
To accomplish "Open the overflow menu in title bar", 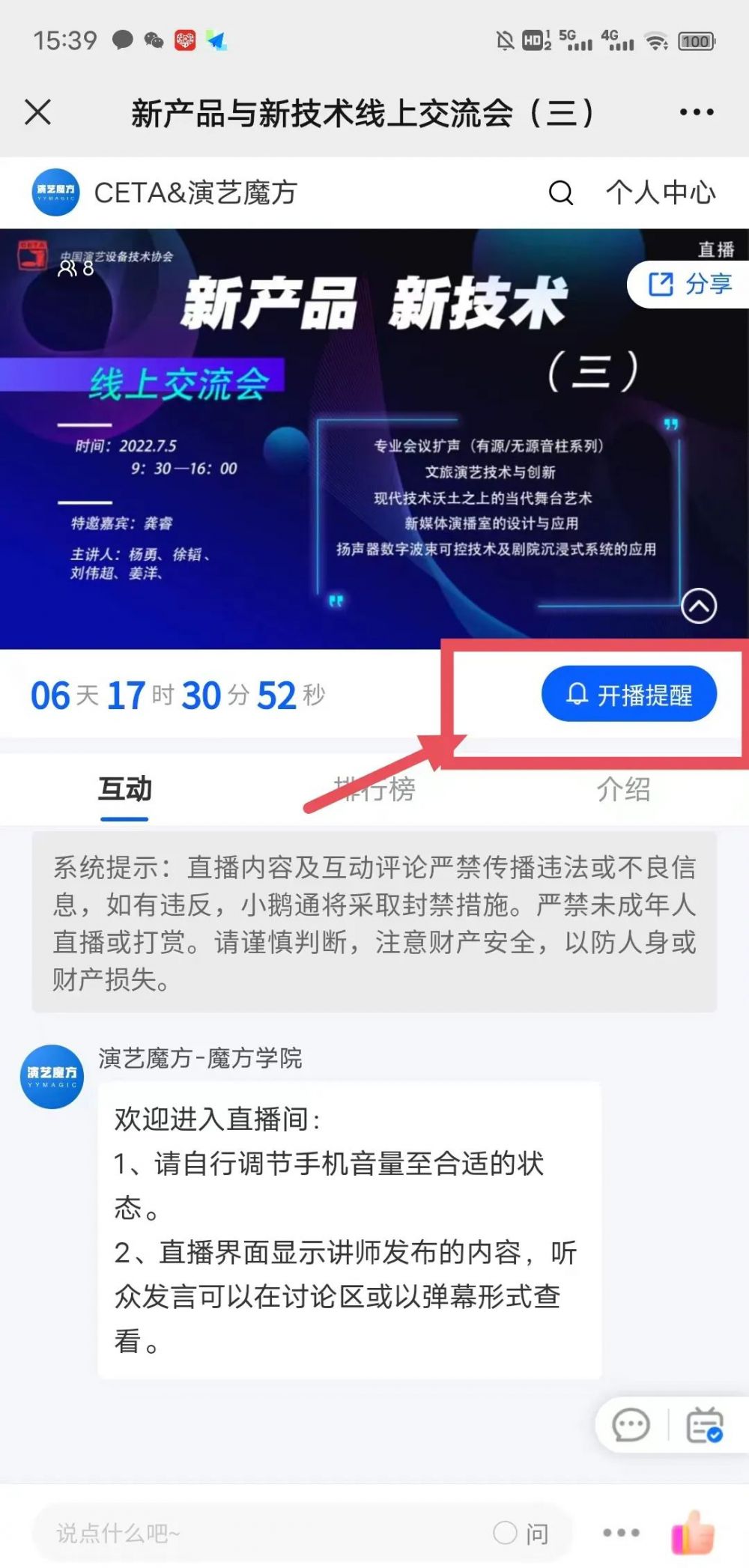I will click(x=696, y=112).
